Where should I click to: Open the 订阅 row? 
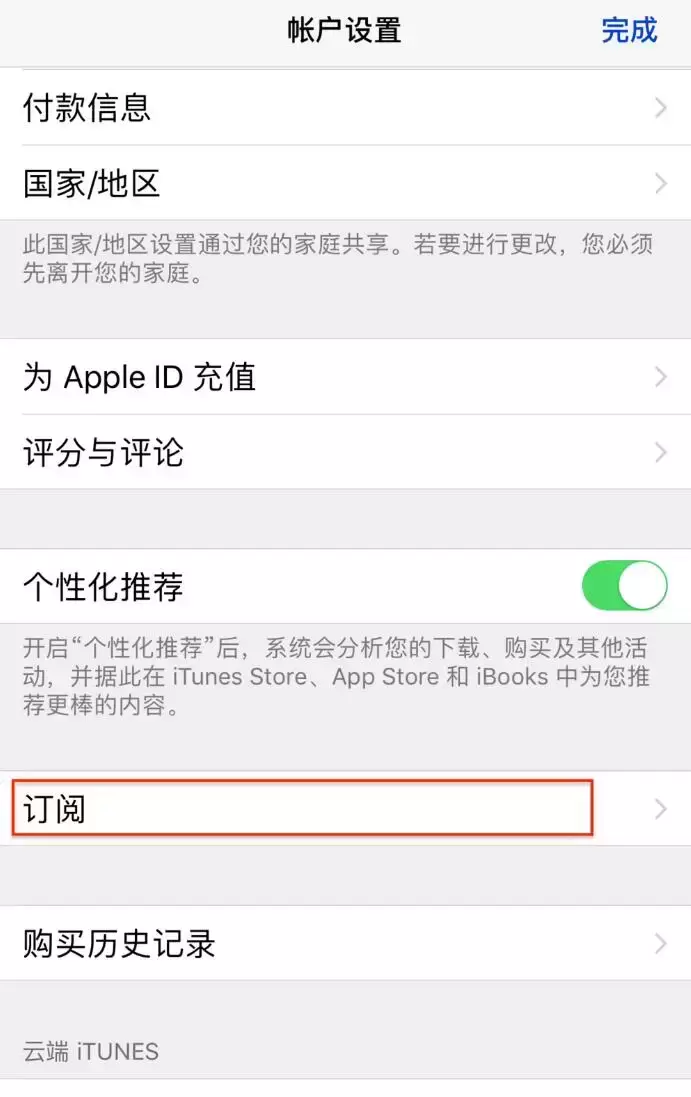click(345, 808)
